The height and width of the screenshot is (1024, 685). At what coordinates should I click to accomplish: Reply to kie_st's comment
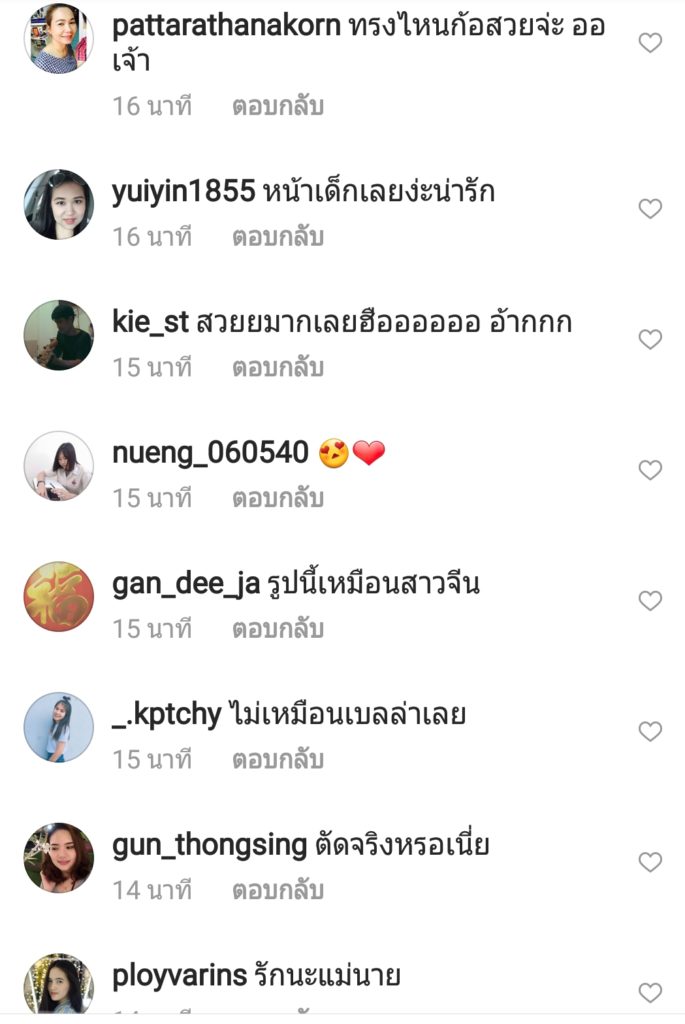pyautogui.click(x=278, y=367)
